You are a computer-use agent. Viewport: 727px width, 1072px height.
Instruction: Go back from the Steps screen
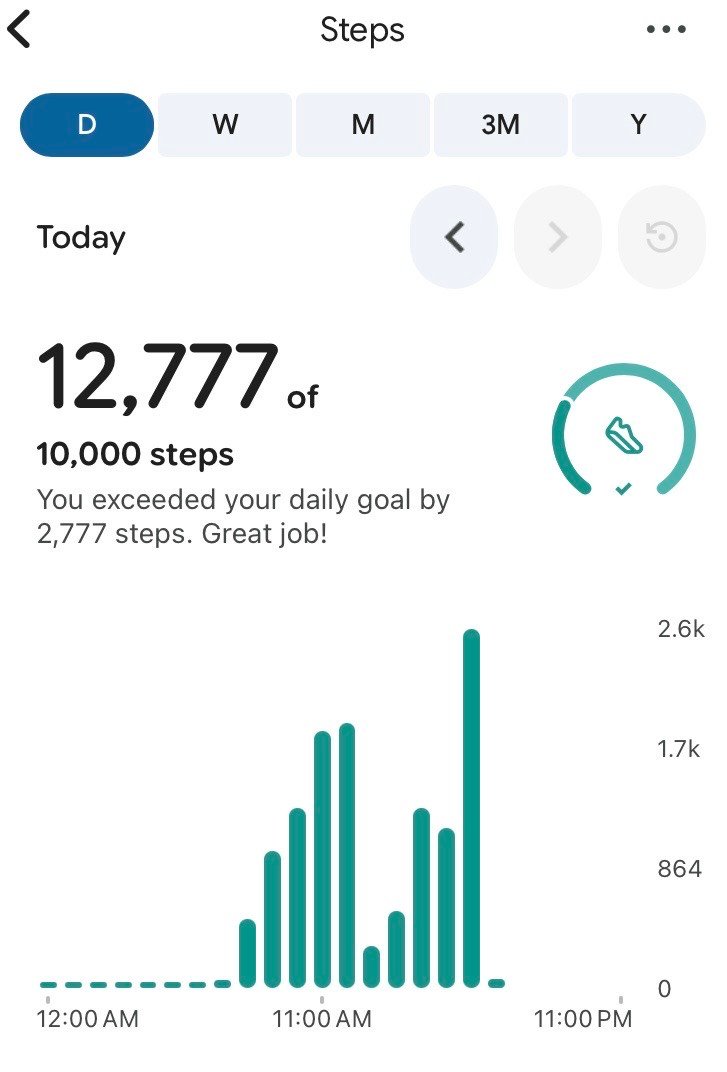click(x=19, y=30)
